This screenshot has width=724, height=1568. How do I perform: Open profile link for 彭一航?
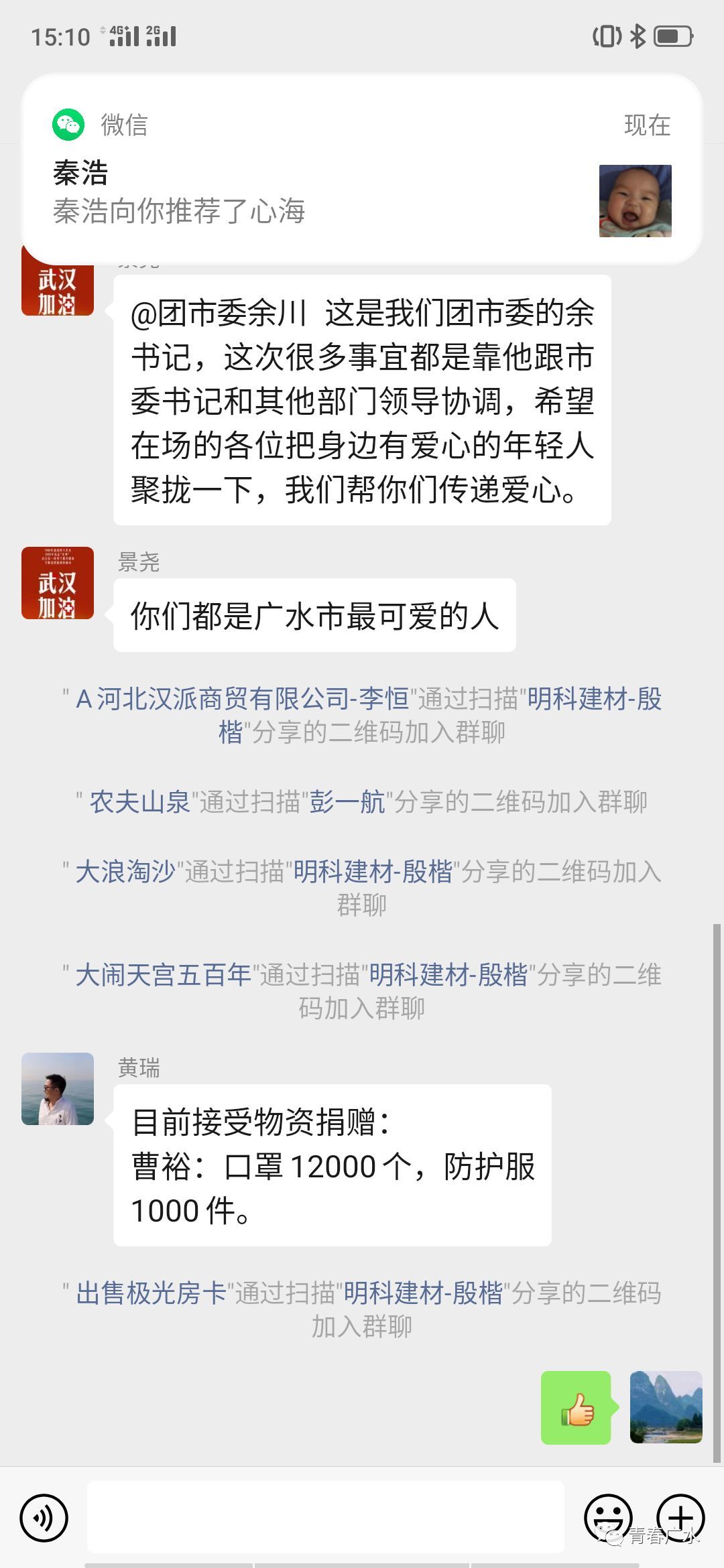click(347, 802)
